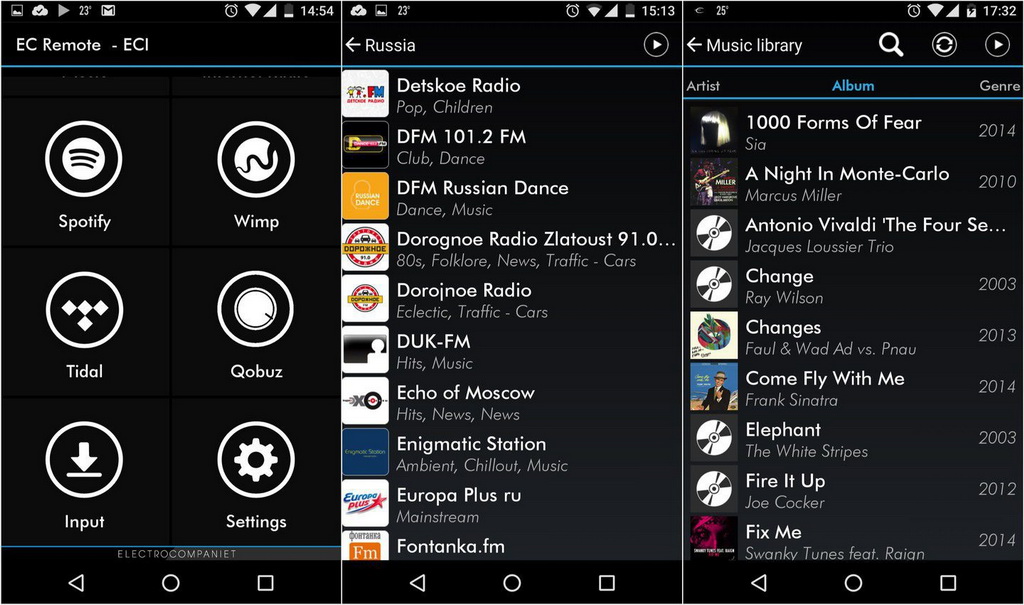Select DFM 101.2 FM station
This screenshot has height=605, width=1024.
pos(510,146)
